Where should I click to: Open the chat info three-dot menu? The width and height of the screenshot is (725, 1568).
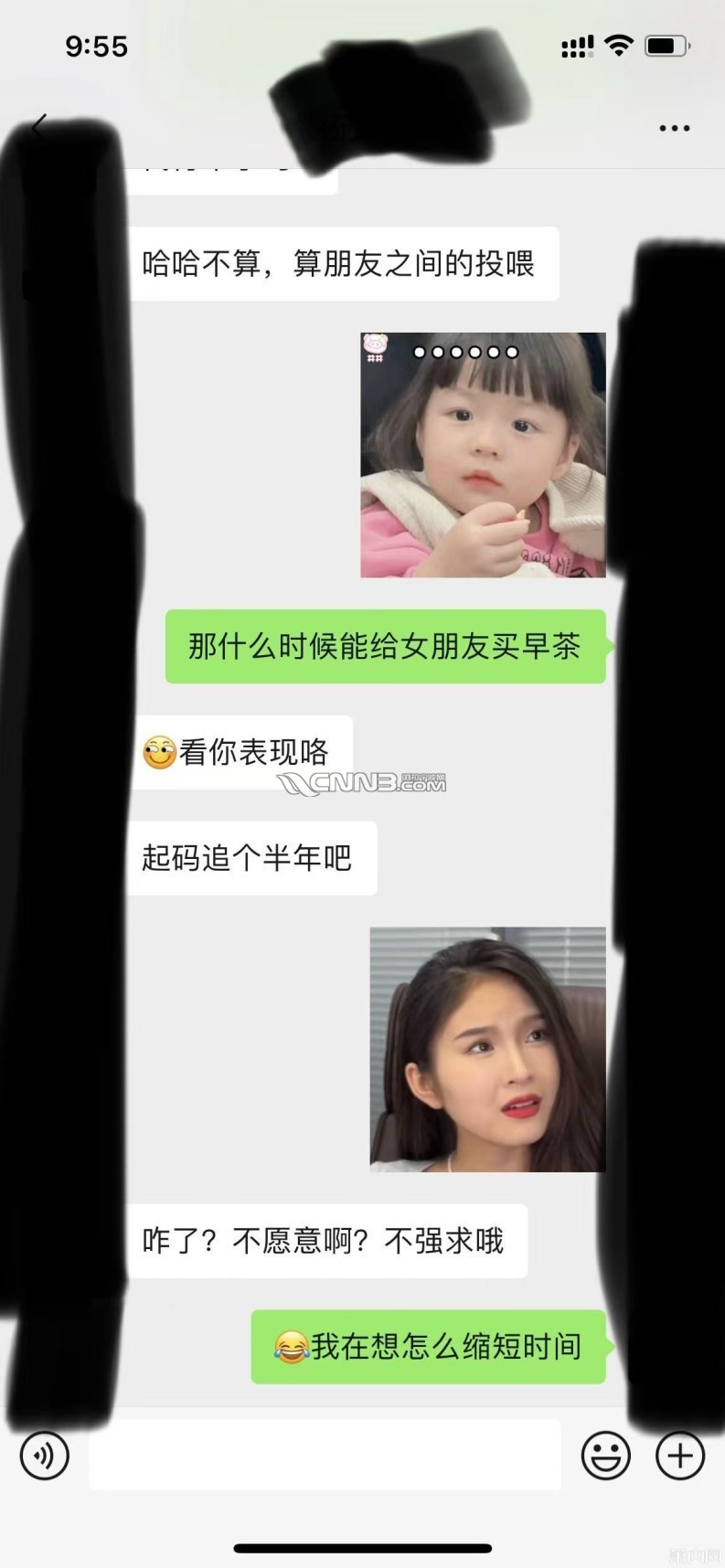674,128
